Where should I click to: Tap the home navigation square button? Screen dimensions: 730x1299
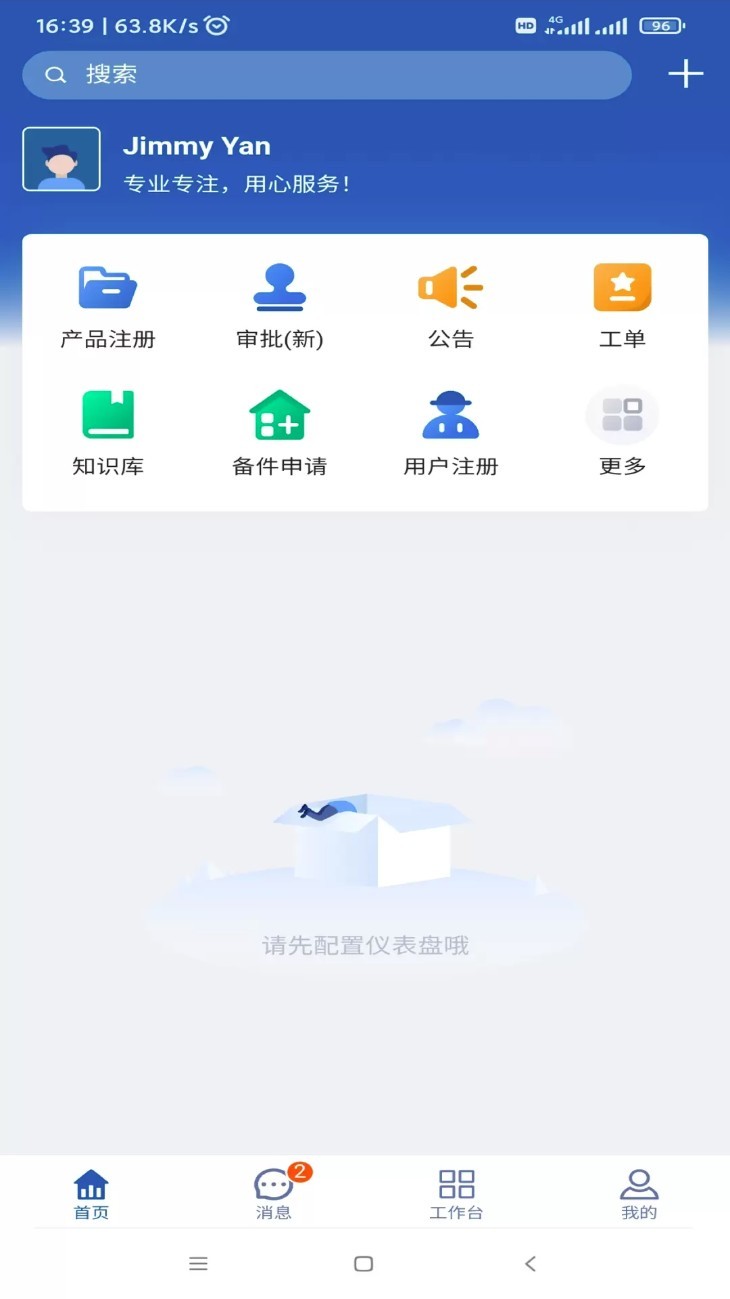click(x=362, y=1264)
